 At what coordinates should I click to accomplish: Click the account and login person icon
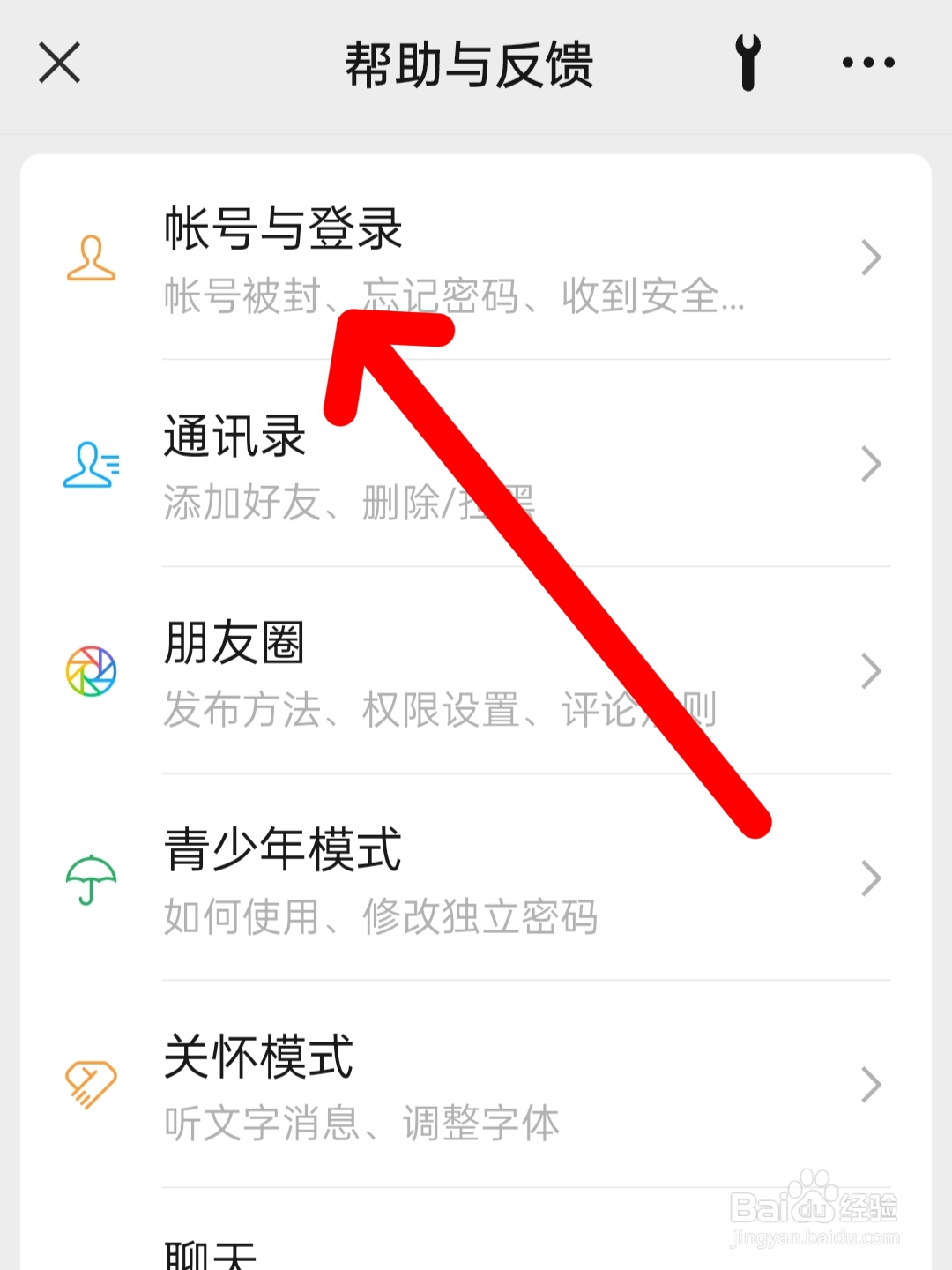[x=91, y=258]
